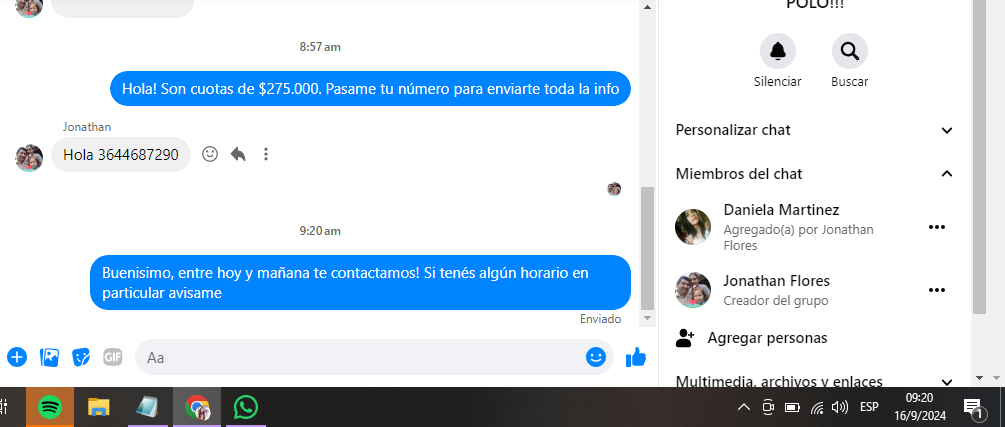This screenshot has height=427, width=1005.
Task: Choose a sticker
Action: [81, 357]
